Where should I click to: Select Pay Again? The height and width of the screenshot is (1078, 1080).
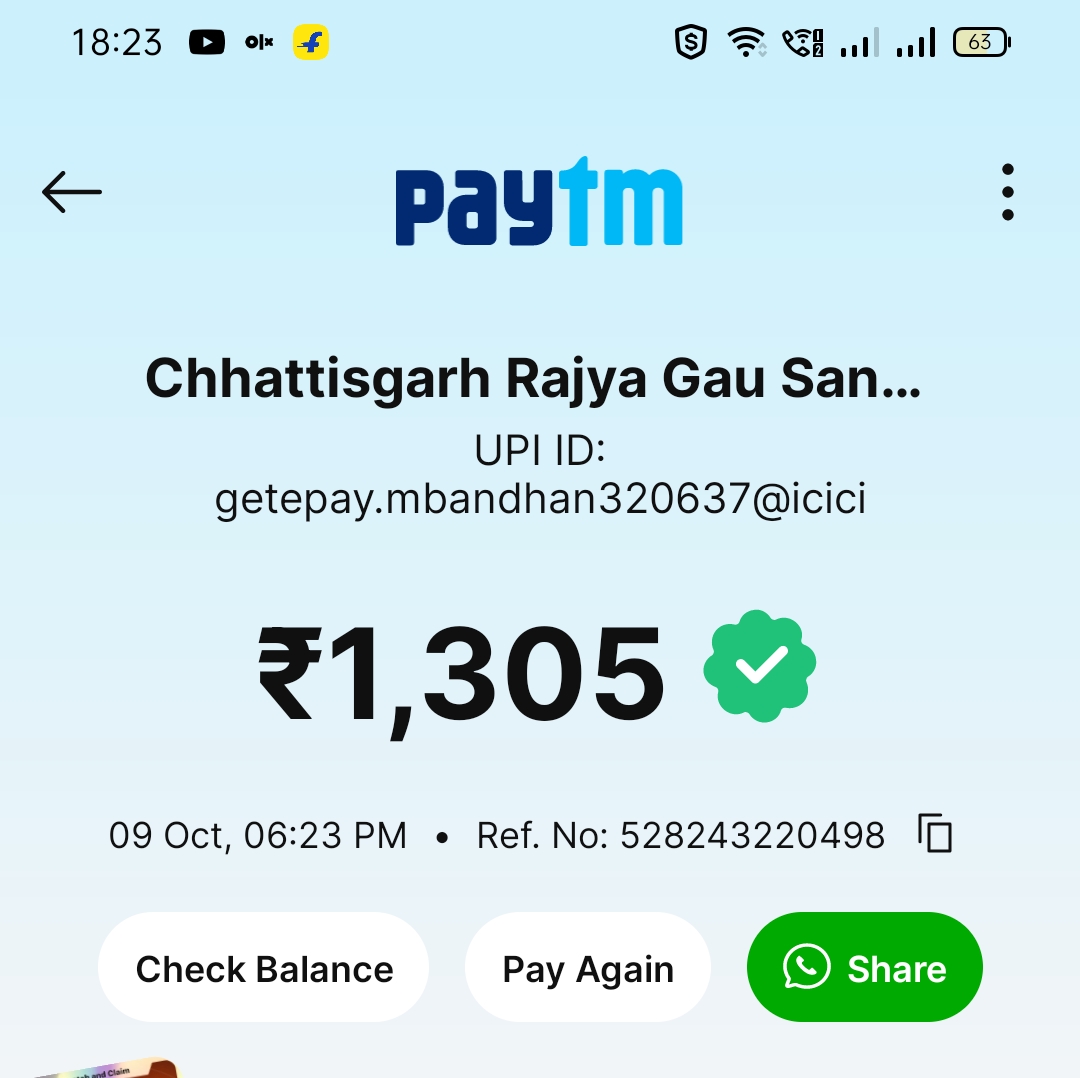(588, 968)
